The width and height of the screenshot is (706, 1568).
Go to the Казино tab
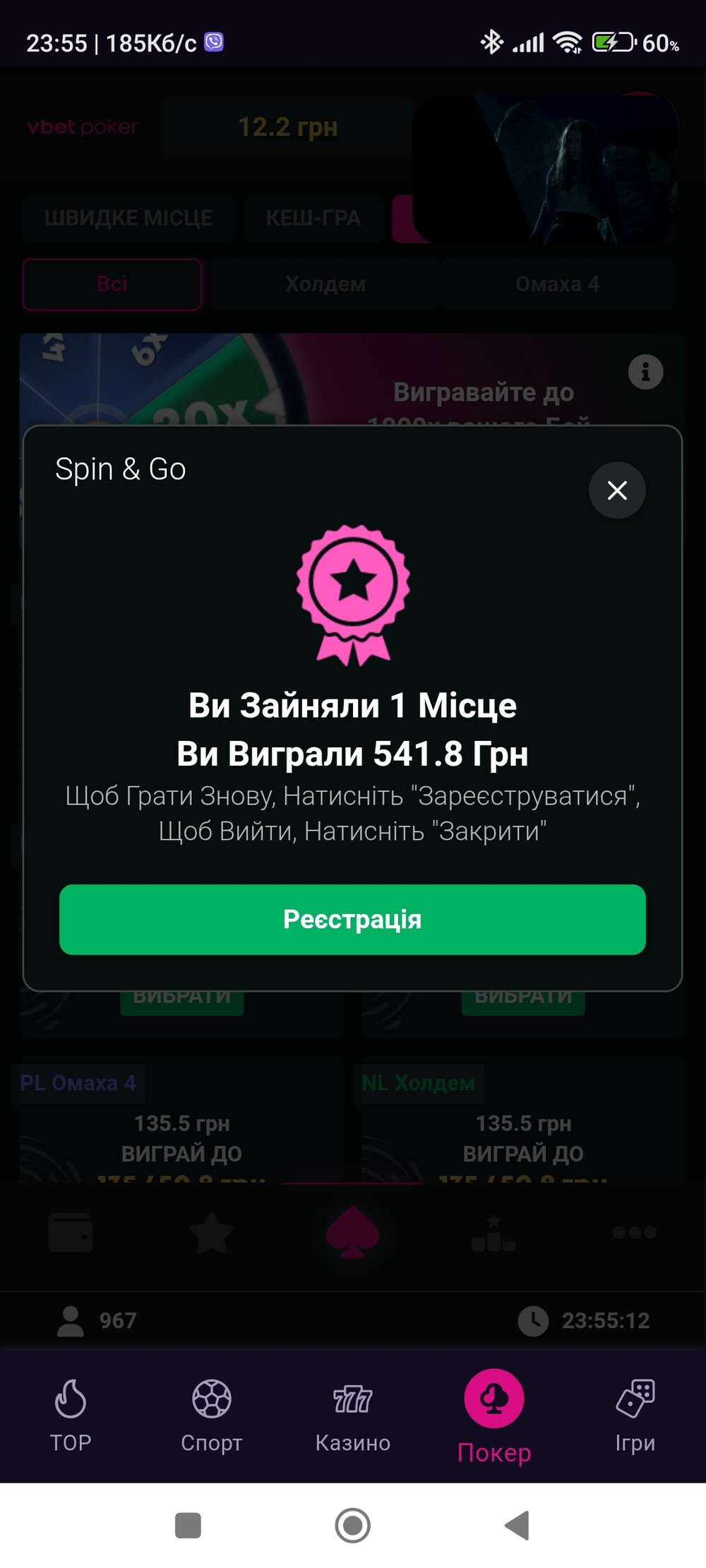[x=353, y=1416]
